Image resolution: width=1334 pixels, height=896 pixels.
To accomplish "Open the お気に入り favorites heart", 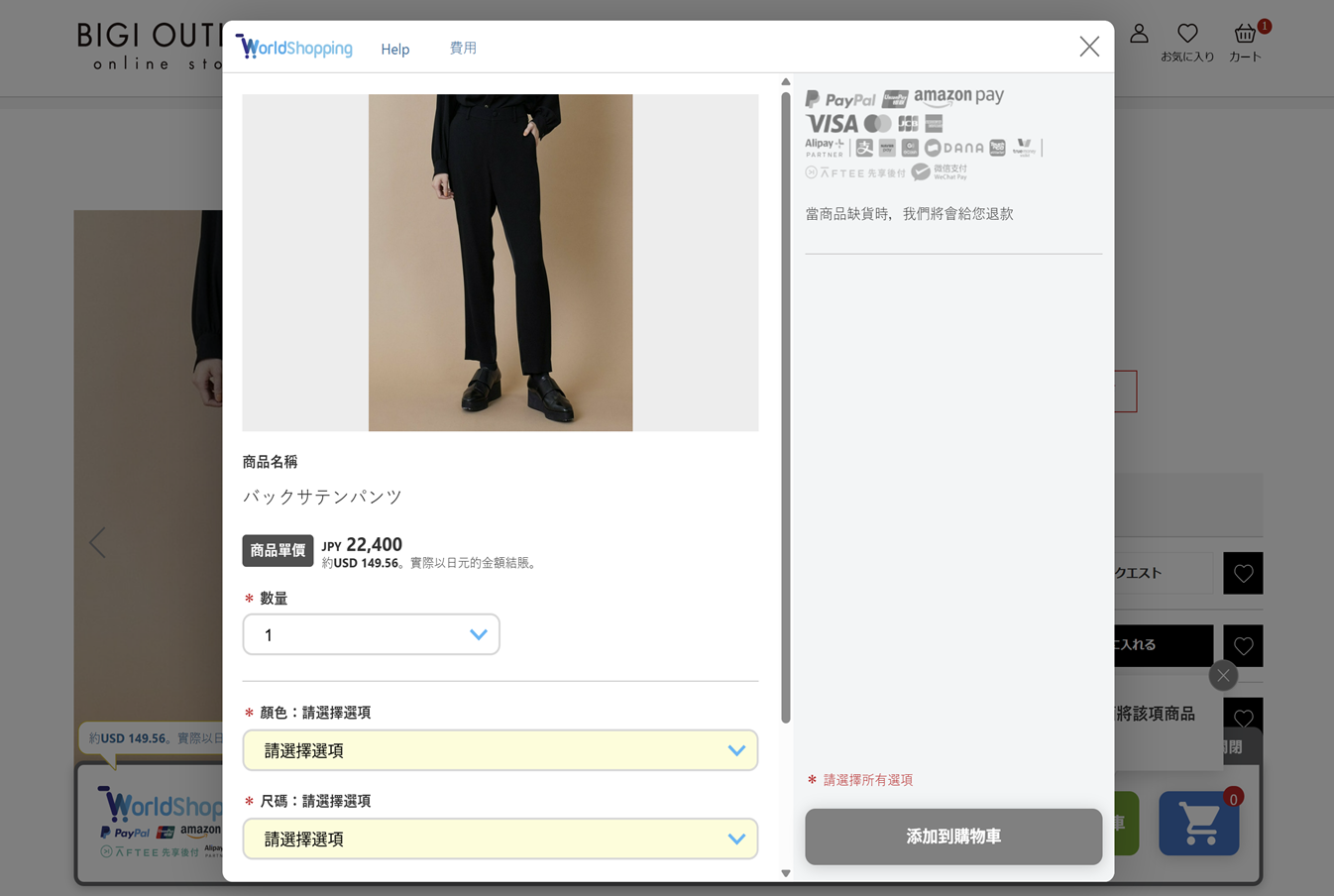I will pos(1187,35).
